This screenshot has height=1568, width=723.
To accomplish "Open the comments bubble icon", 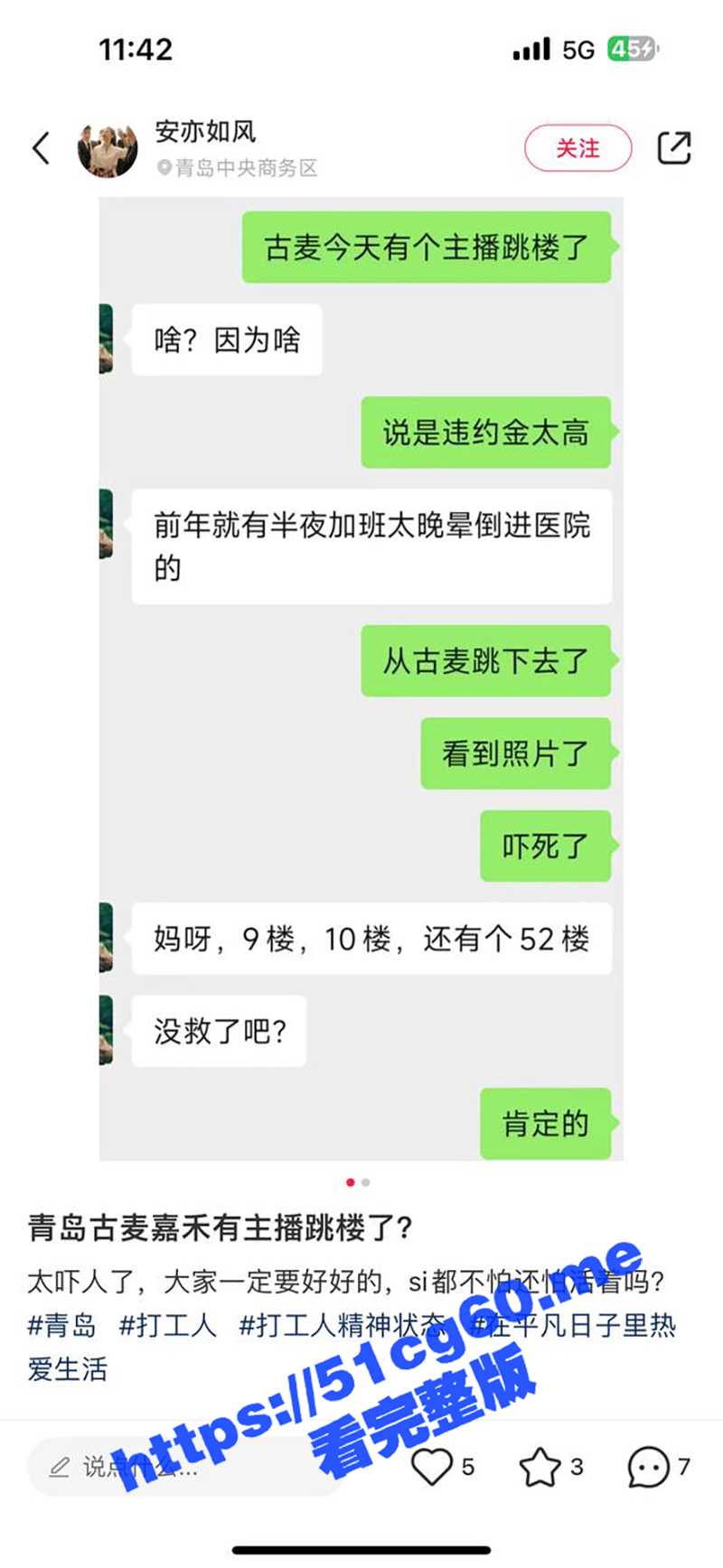I will (x=647, y=1466).
